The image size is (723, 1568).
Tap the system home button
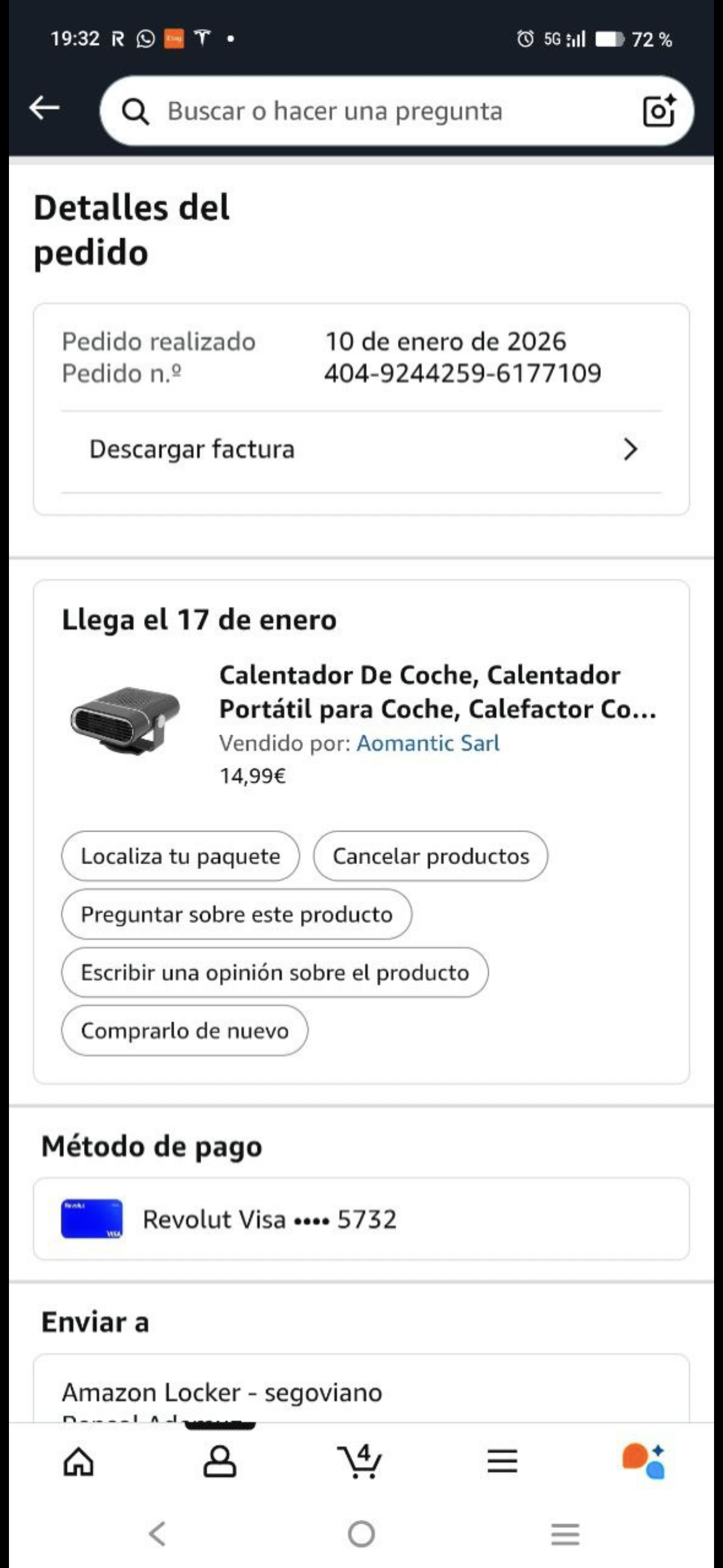tap(361, 1533)
